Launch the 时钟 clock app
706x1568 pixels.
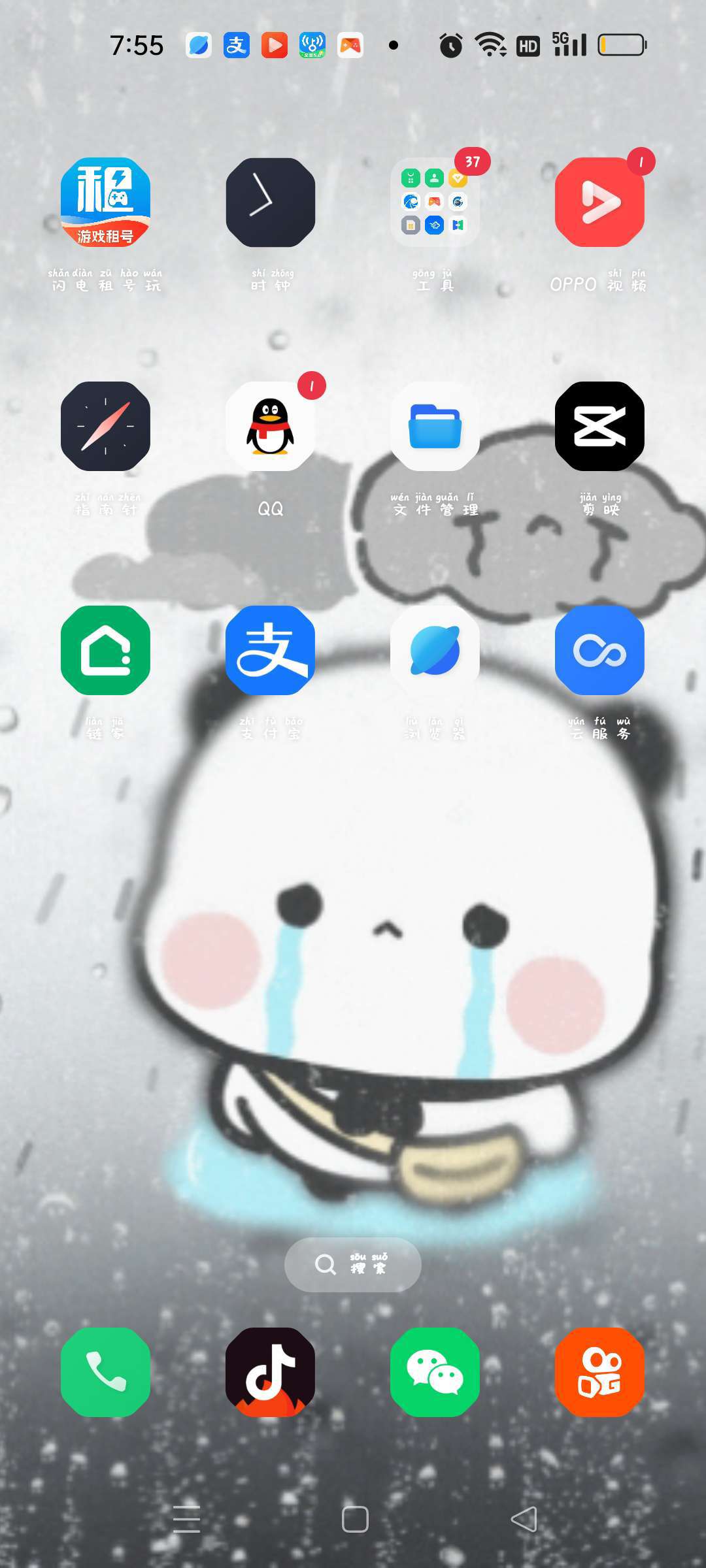tap(270, 203)
